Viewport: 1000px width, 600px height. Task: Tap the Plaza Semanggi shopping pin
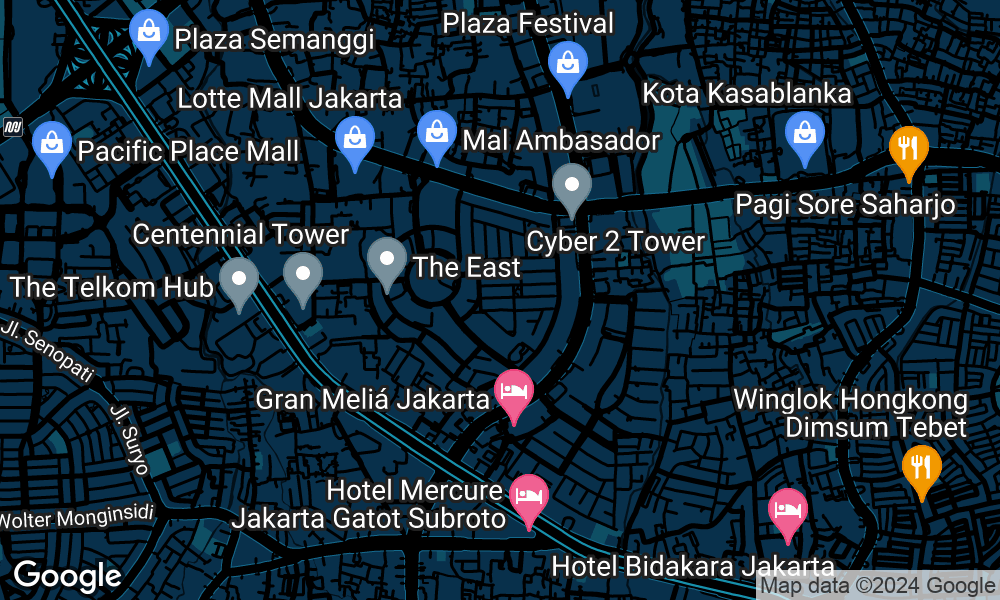(x=149, y=34)
